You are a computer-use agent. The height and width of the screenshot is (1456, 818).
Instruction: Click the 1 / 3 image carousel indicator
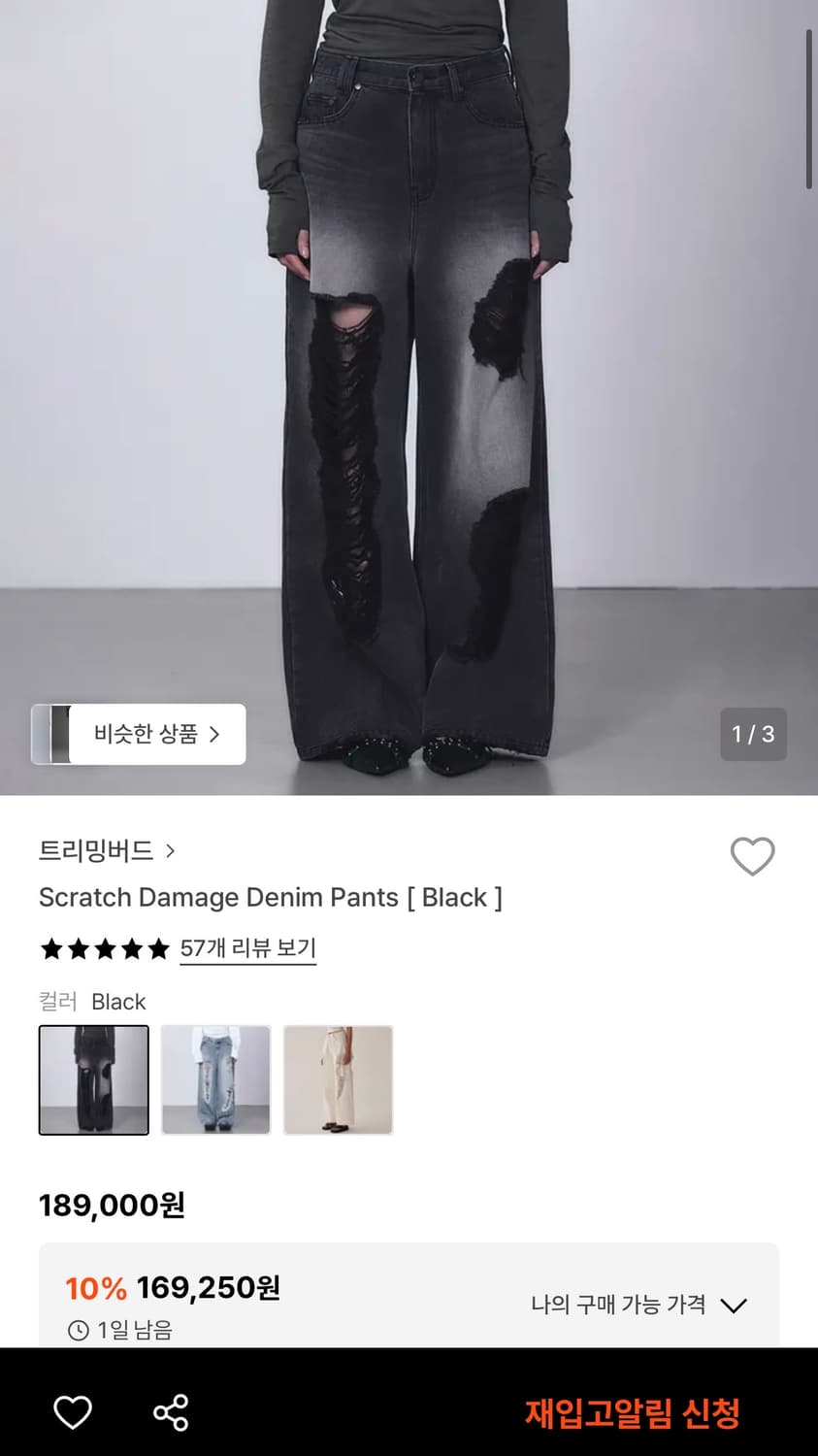[x=754, y=735]
